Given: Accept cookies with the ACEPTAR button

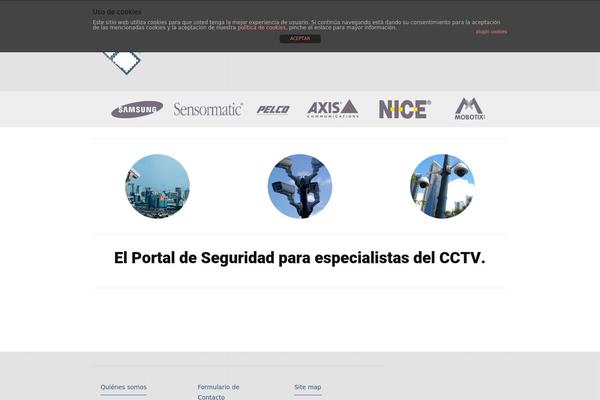Looking at the screenshot, I should click(x=300, y=38).
